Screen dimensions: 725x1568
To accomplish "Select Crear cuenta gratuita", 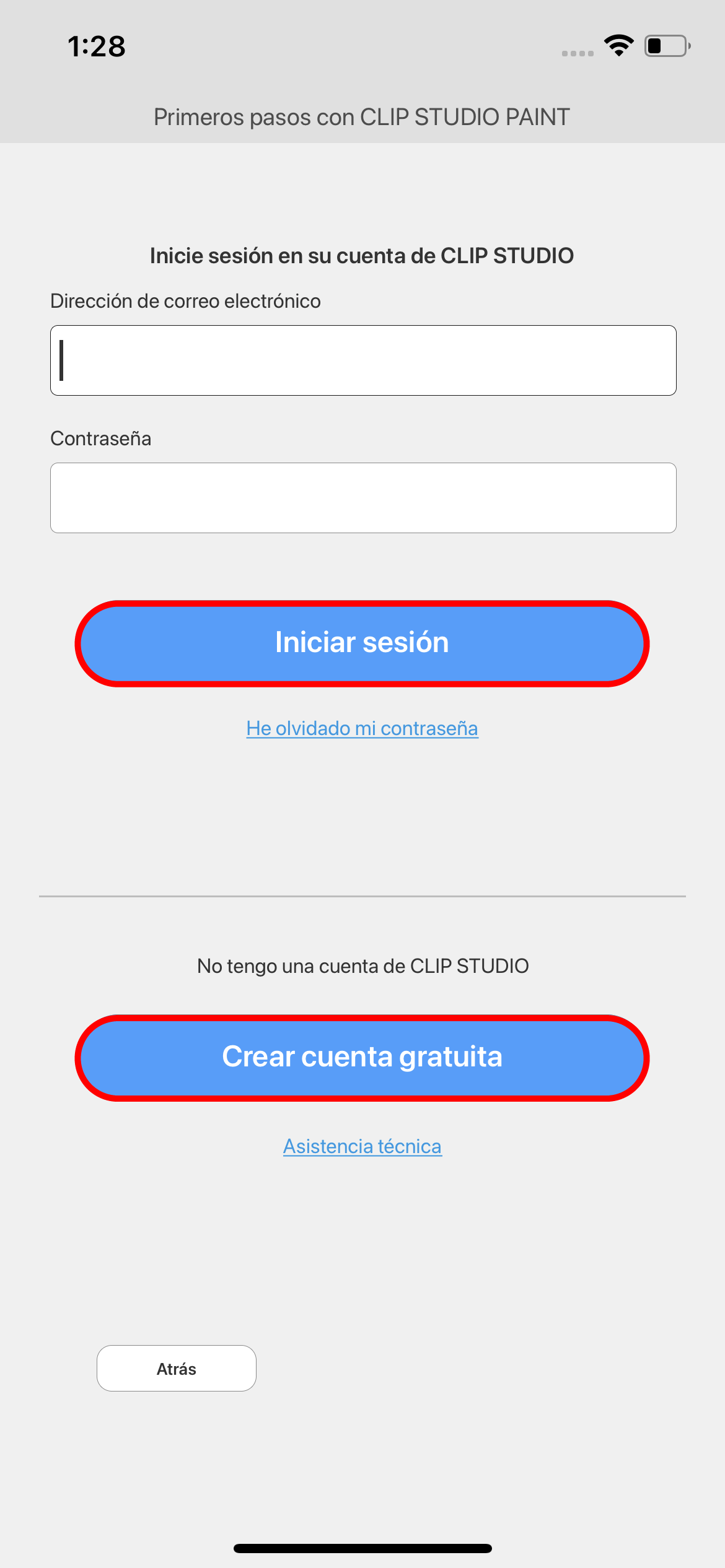I will pyautogui.click(x=362, y=1058).
